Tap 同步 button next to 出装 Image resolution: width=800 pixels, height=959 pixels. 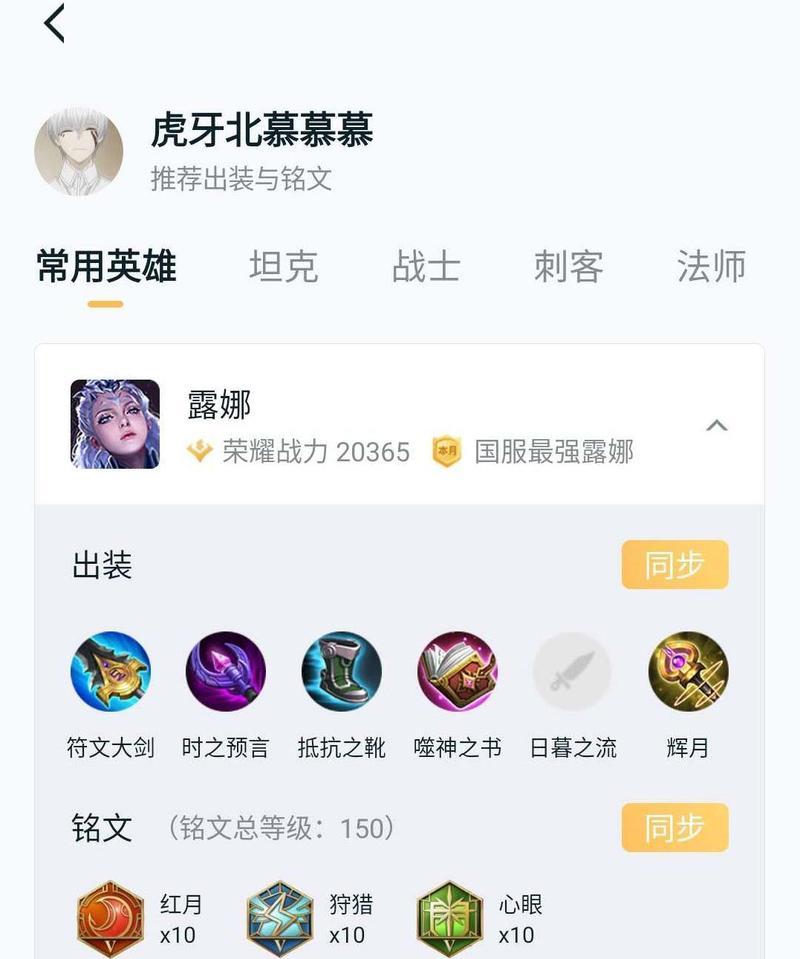[675, 565]
